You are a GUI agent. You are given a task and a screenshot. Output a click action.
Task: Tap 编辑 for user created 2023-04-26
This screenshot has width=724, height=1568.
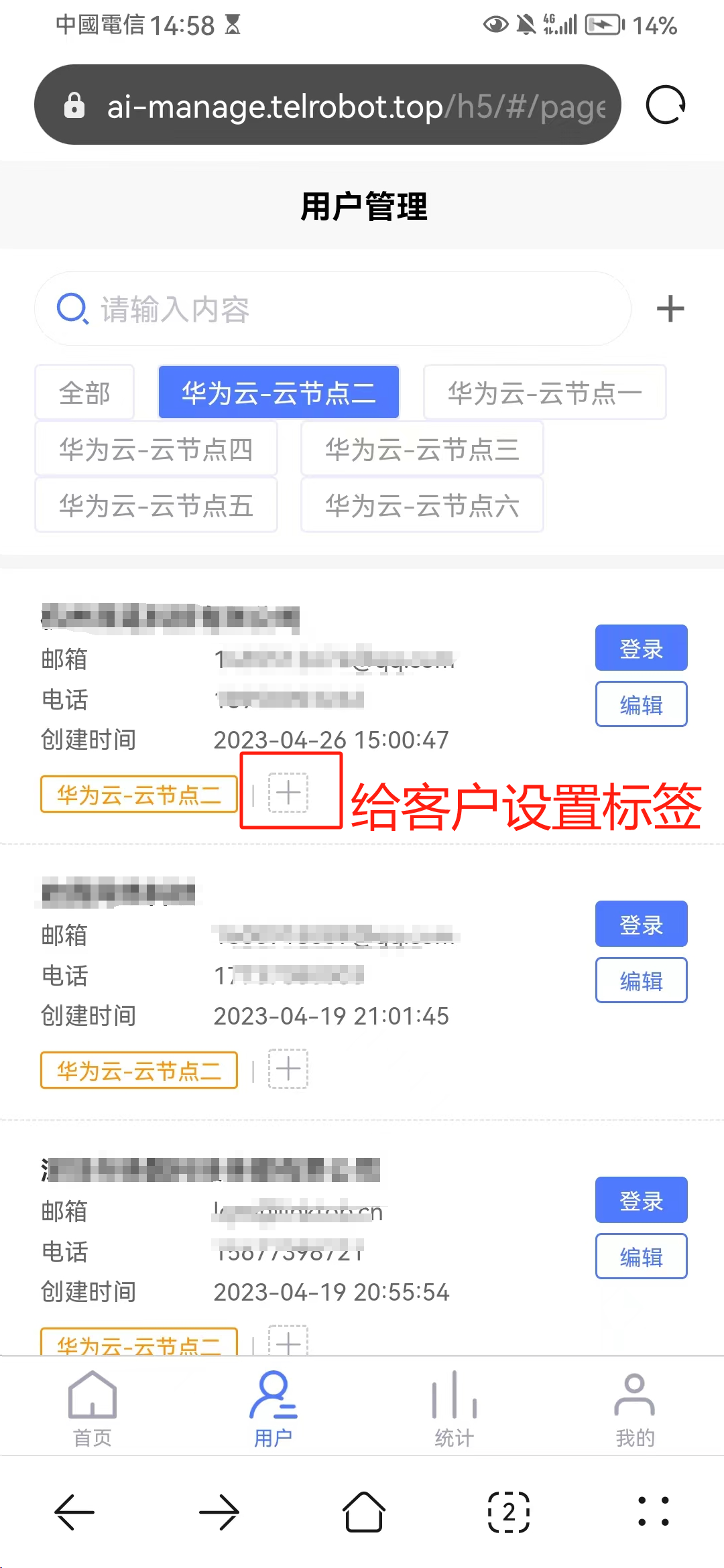(x=642, y=704)
